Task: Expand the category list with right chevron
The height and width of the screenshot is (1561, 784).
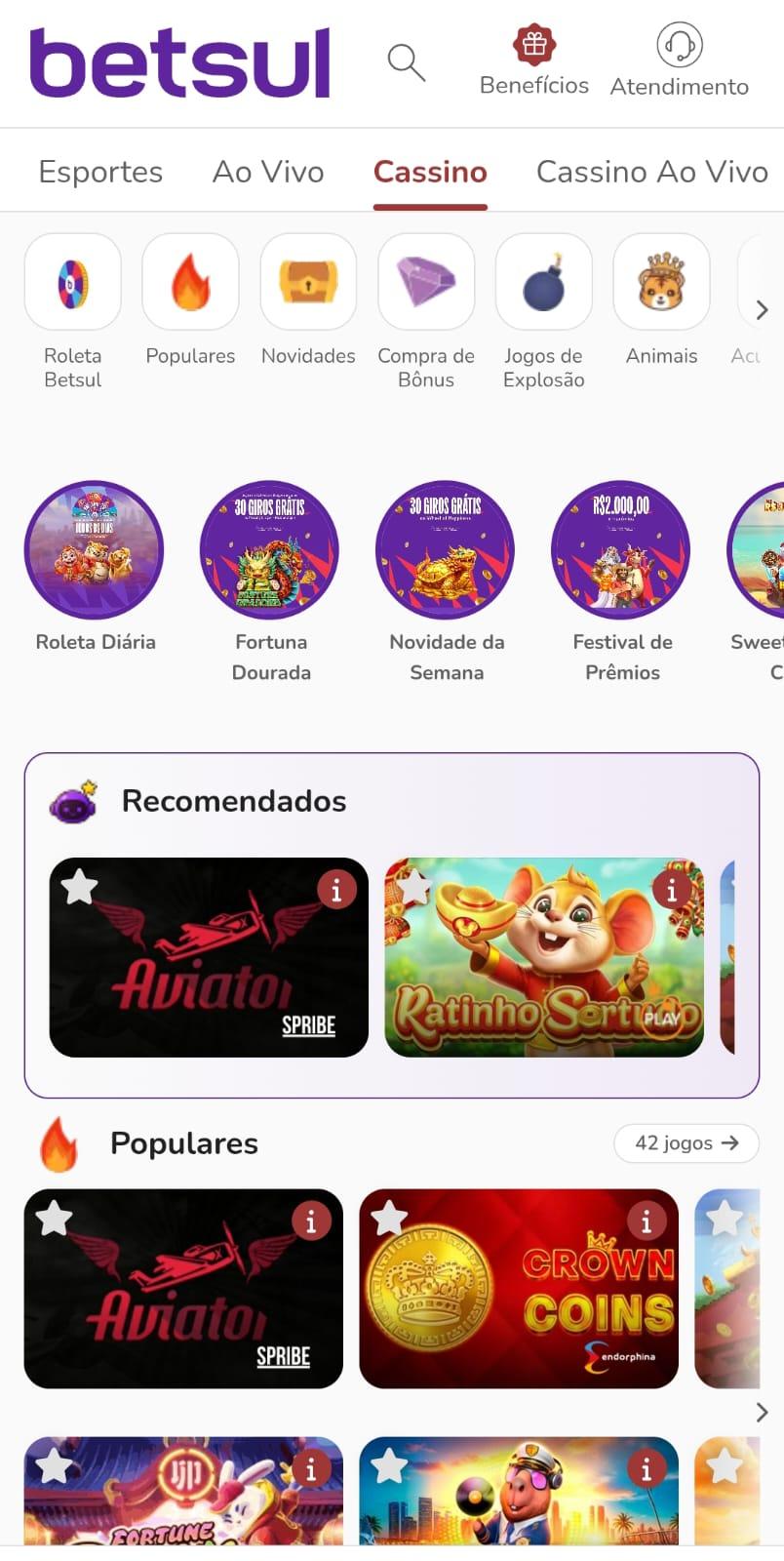Action: click(x=762, y=310)
